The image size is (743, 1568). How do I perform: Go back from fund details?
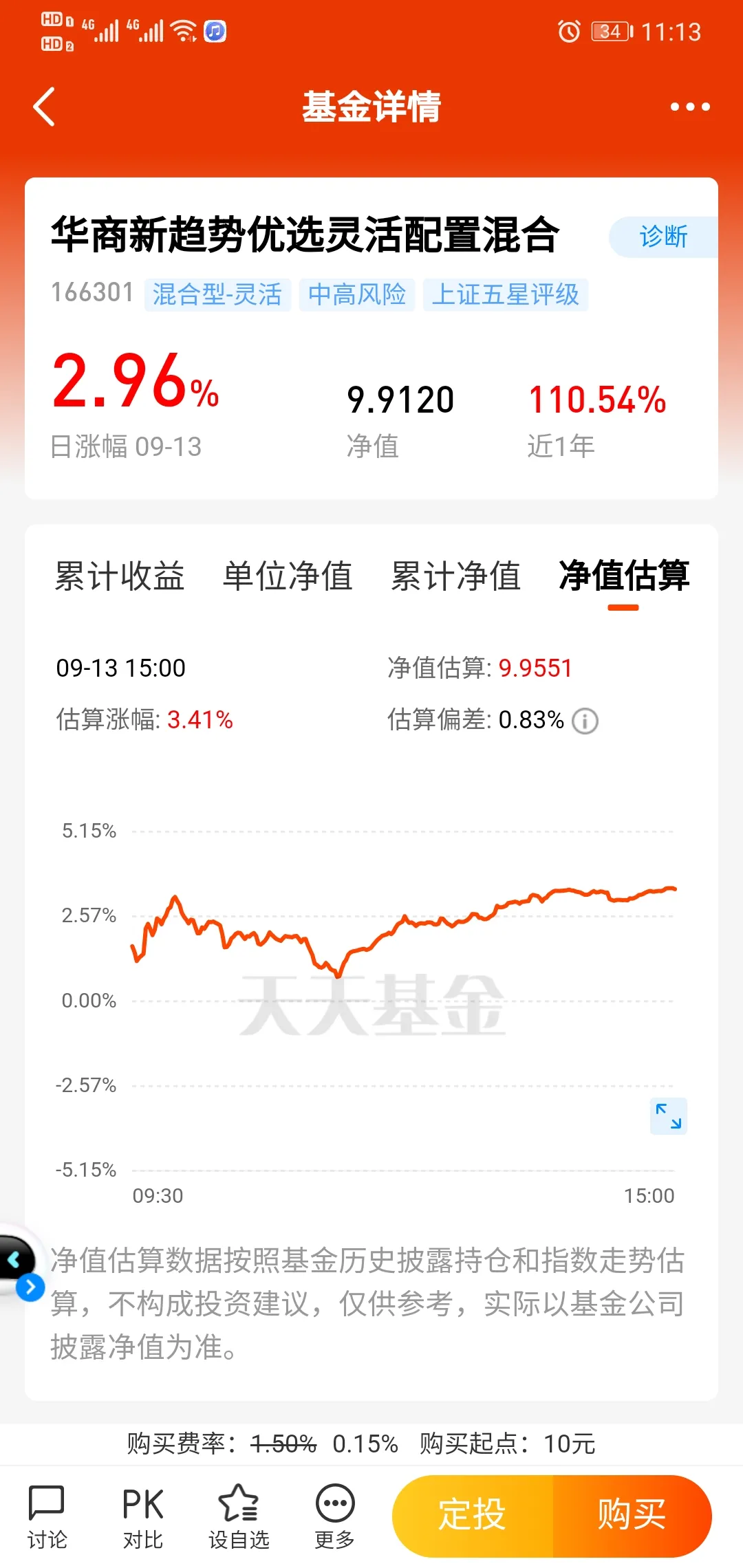click(x=44, y=107)
